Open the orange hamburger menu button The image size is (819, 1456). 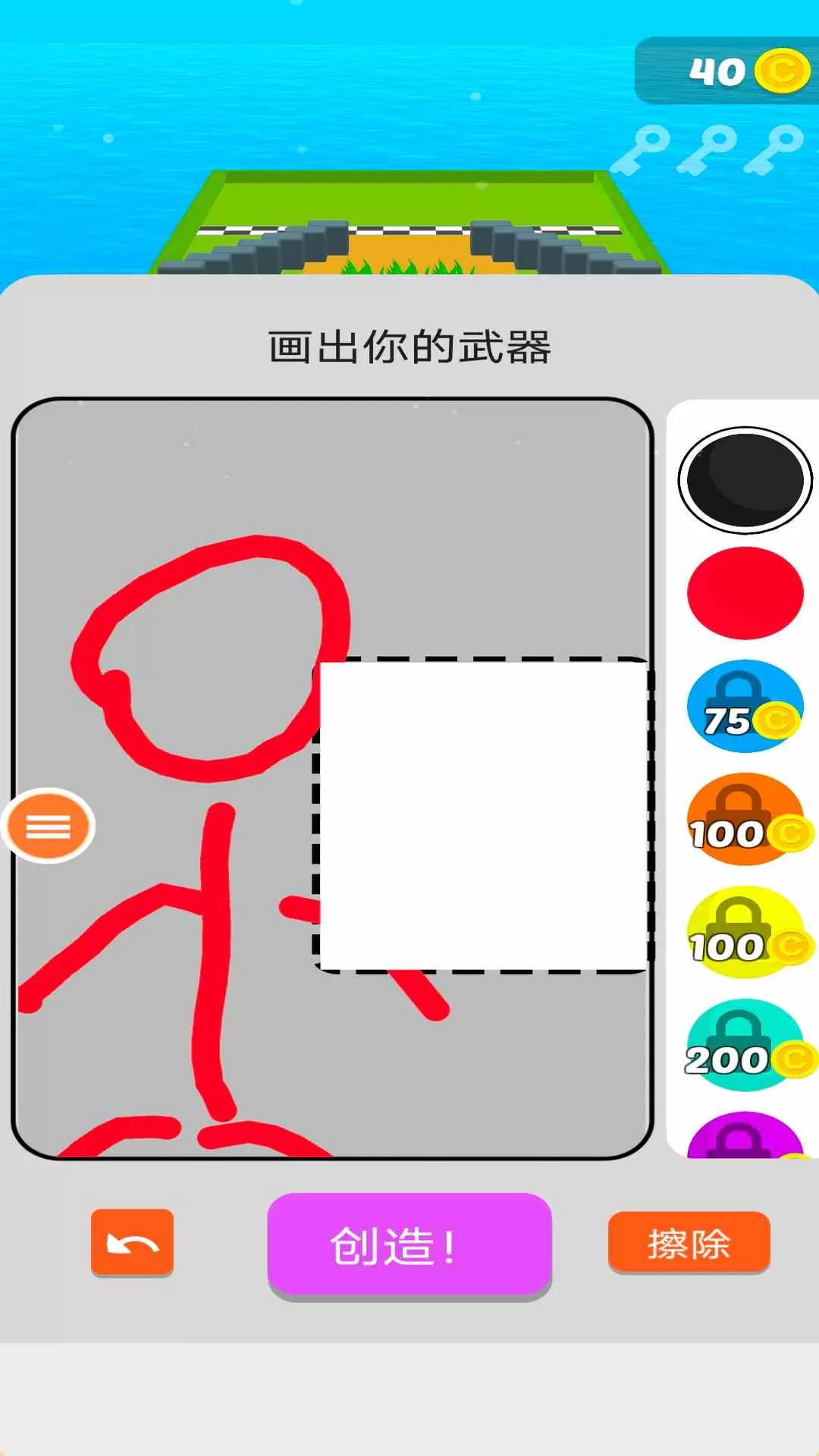[x=49, y=825]
